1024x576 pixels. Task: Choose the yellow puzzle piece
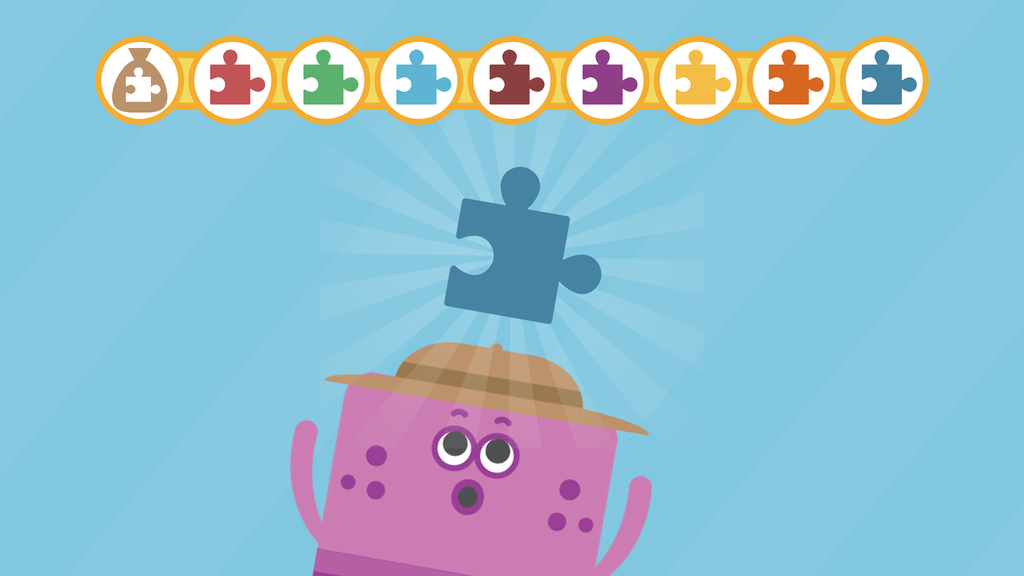point(698,80)
